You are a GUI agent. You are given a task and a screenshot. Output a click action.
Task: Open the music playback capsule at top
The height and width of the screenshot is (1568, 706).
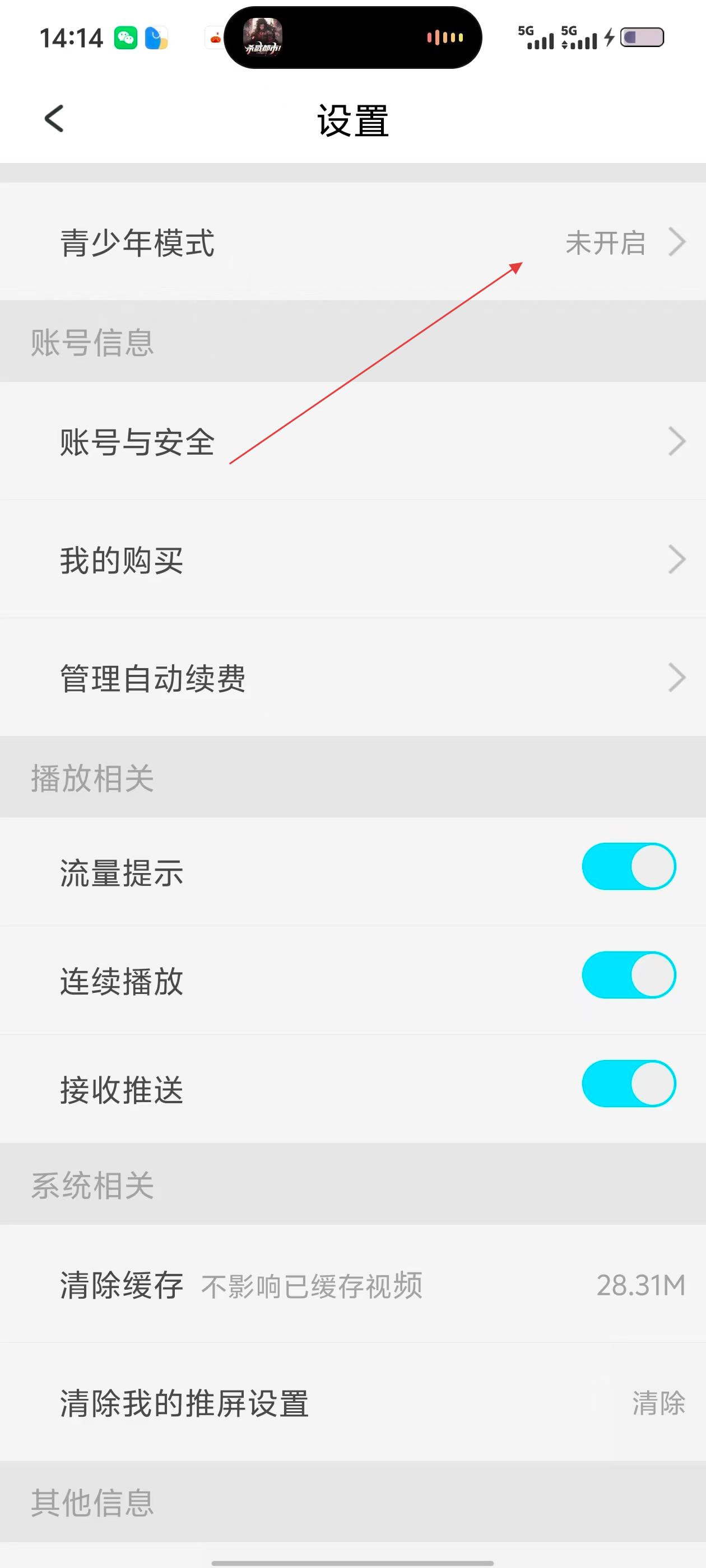(x=352, y=38)
